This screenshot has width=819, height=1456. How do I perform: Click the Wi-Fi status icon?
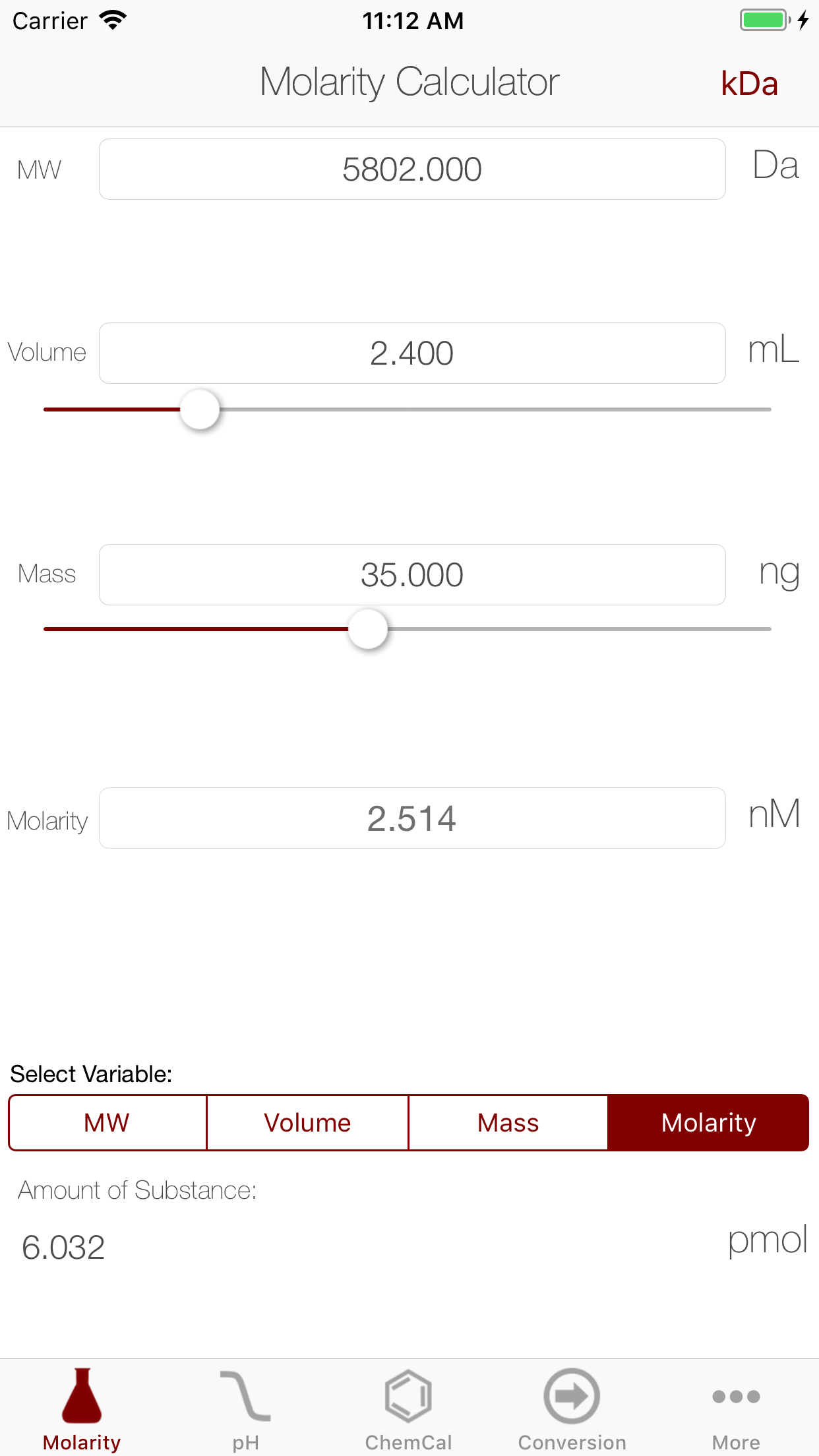point(113,20)
